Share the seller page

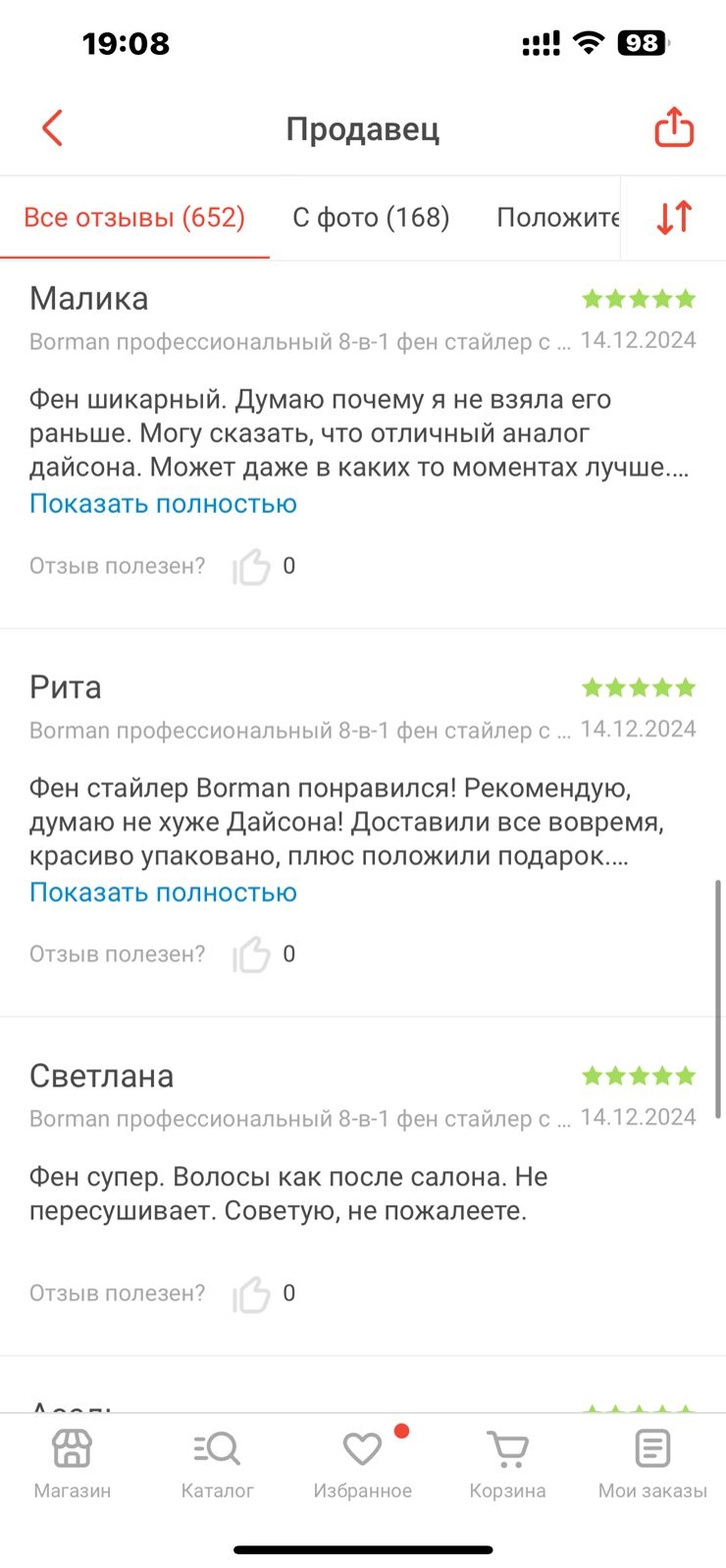pos(673,128)
